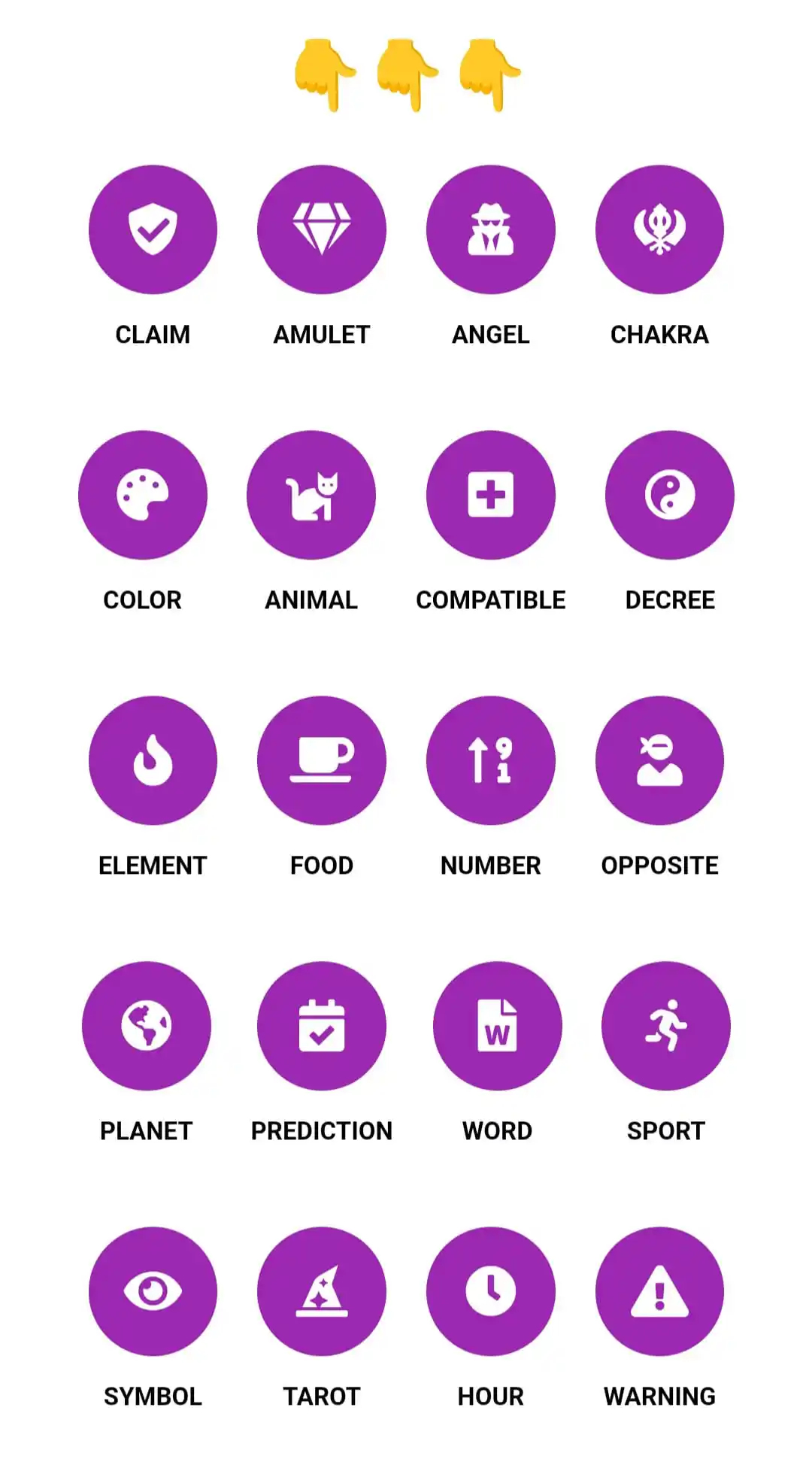View the Symbol eye section

click(153, 1291)
